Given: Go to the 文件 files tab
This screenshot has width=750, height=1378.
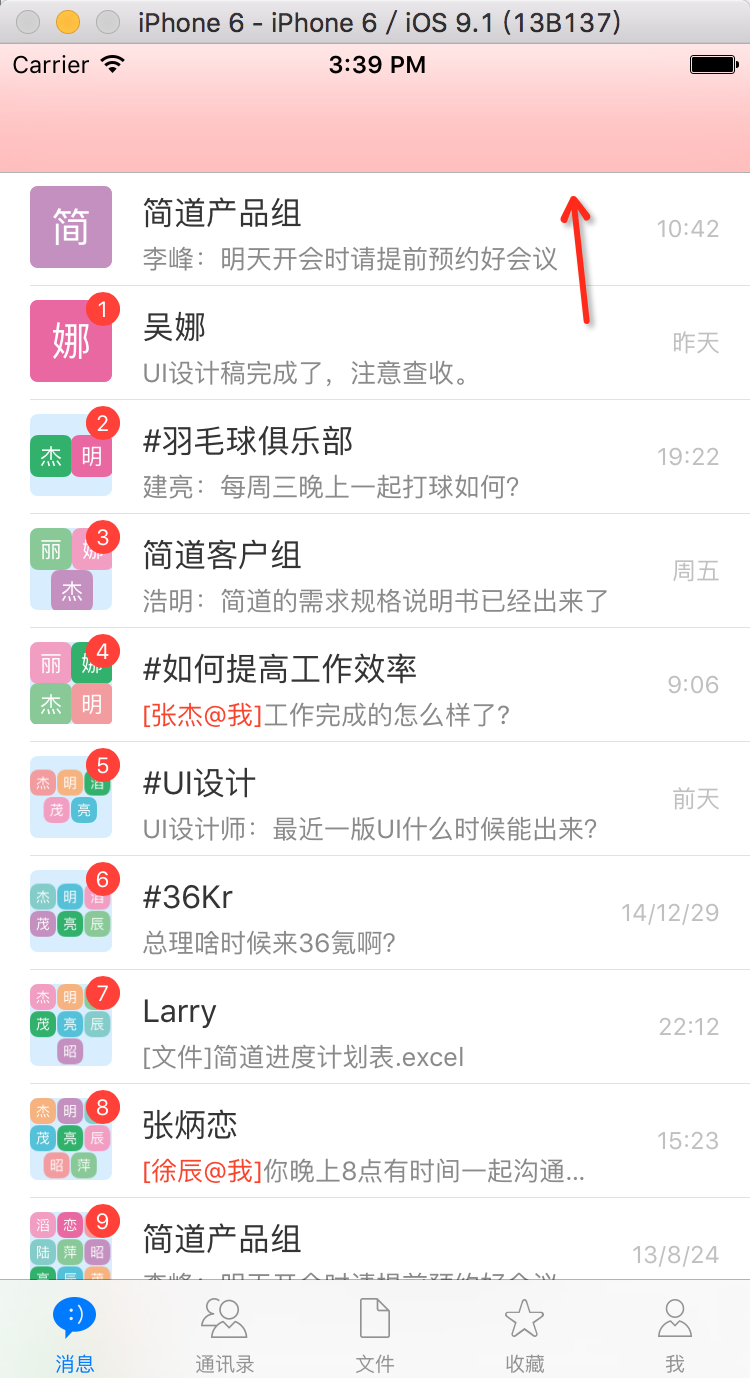Looking at the screenshot, I should pyautogui.click(x=375, y=1332).
